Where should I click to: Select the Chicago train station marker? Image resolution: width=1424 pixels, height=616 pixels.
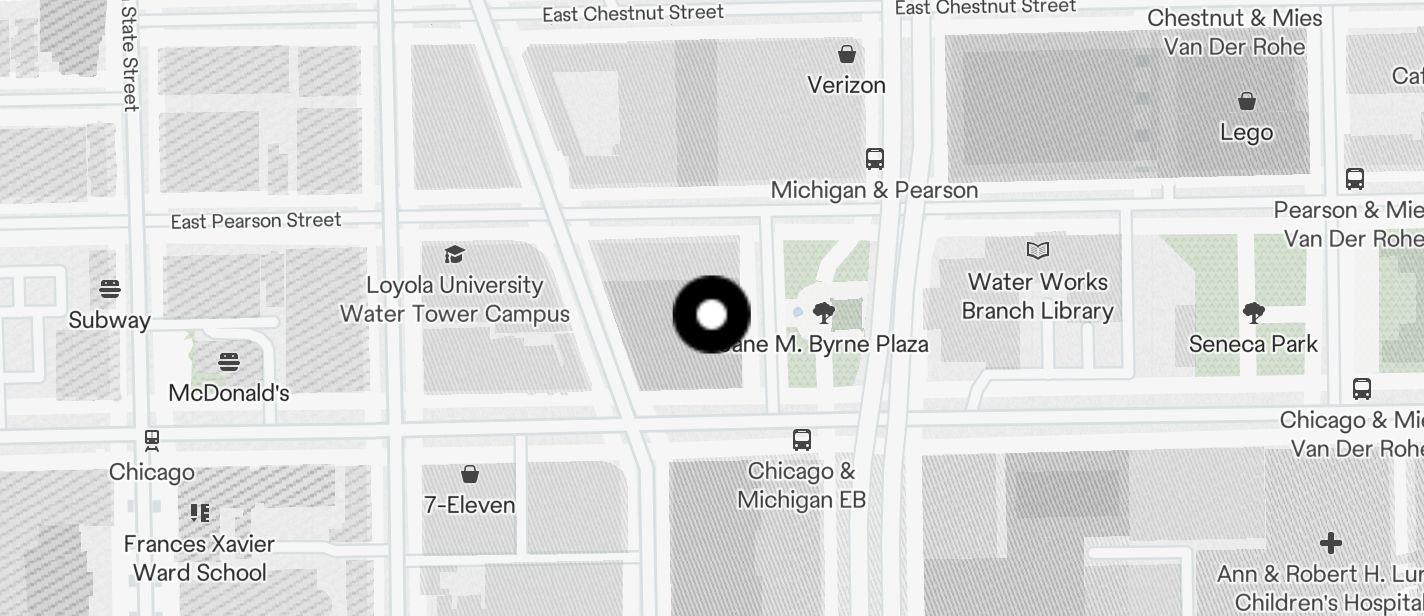[x=152, y=440]
